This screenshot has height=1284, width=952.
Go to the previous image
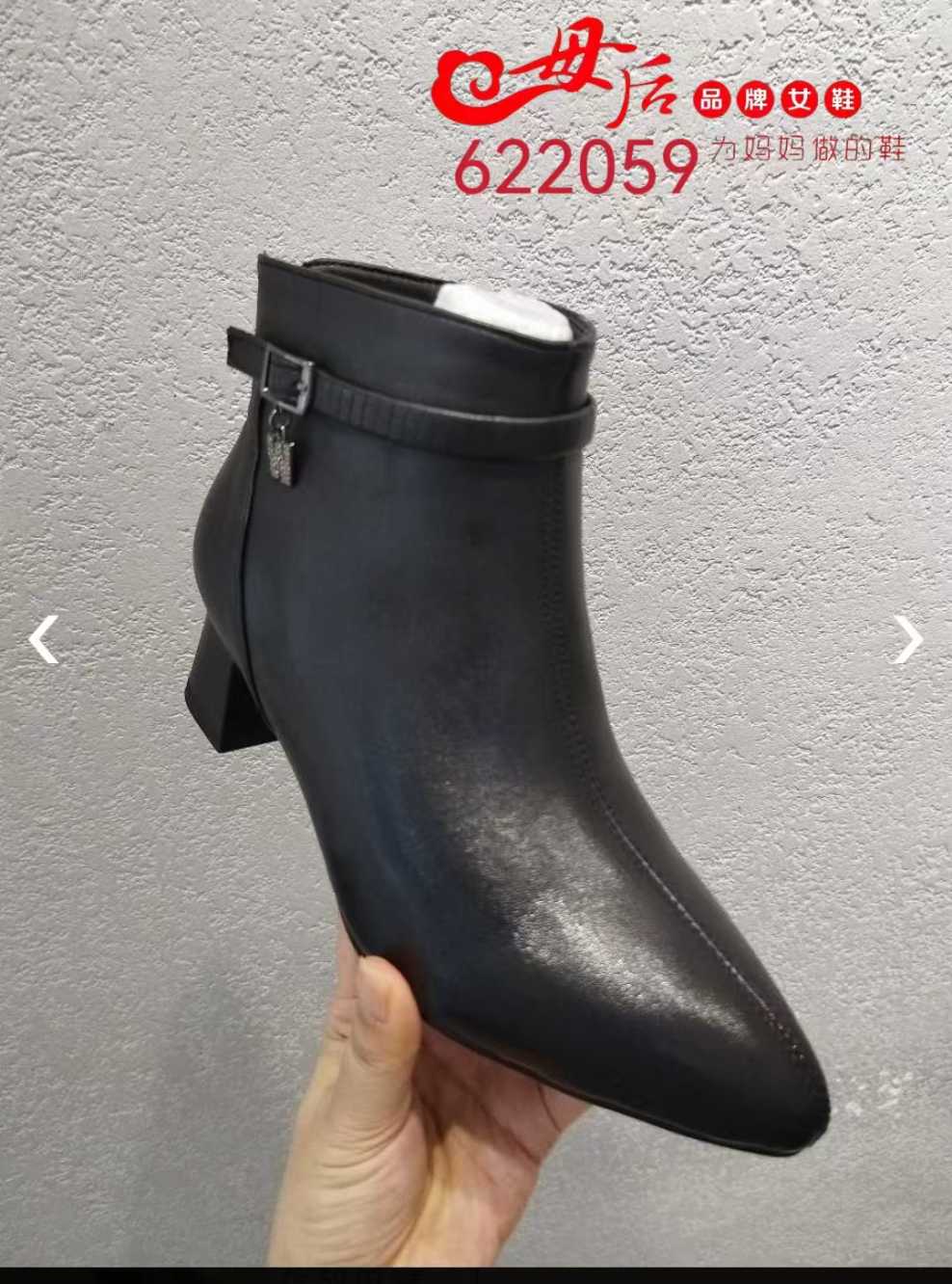click(x=43, y=641)
